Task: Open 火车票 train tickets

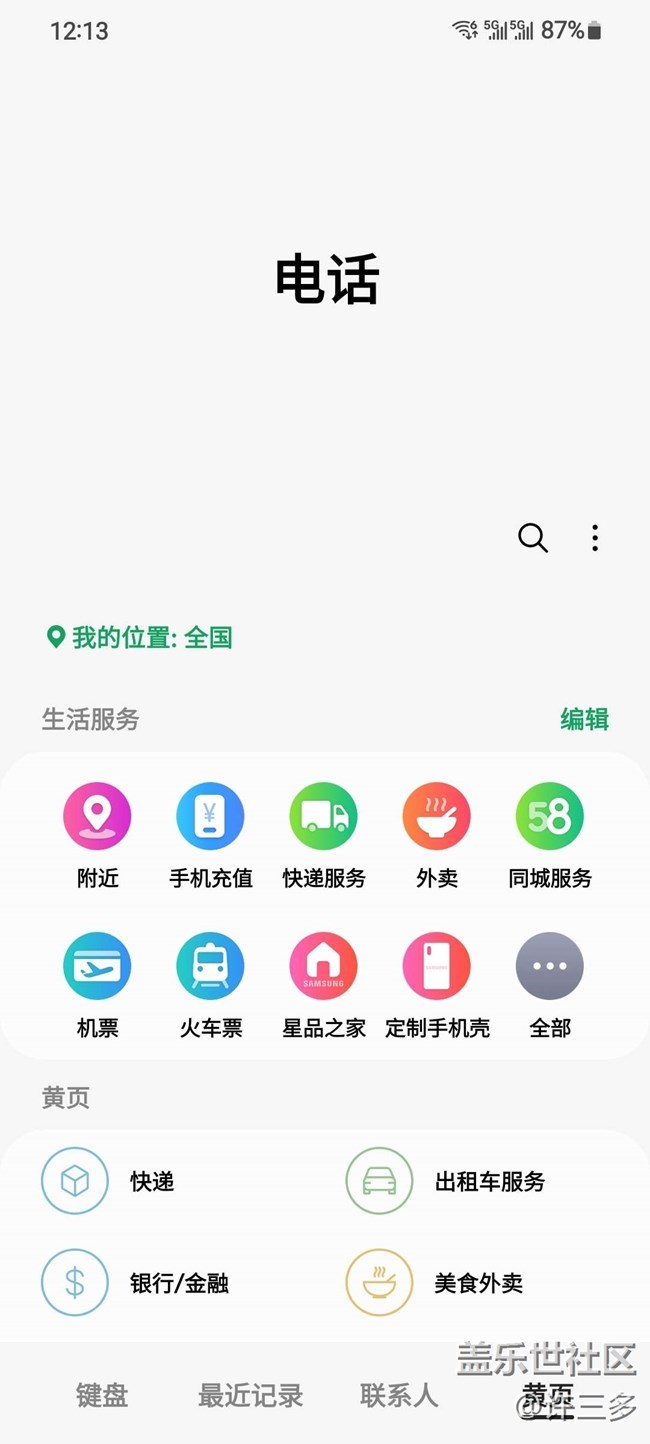Action: click(x=210, y=986)
